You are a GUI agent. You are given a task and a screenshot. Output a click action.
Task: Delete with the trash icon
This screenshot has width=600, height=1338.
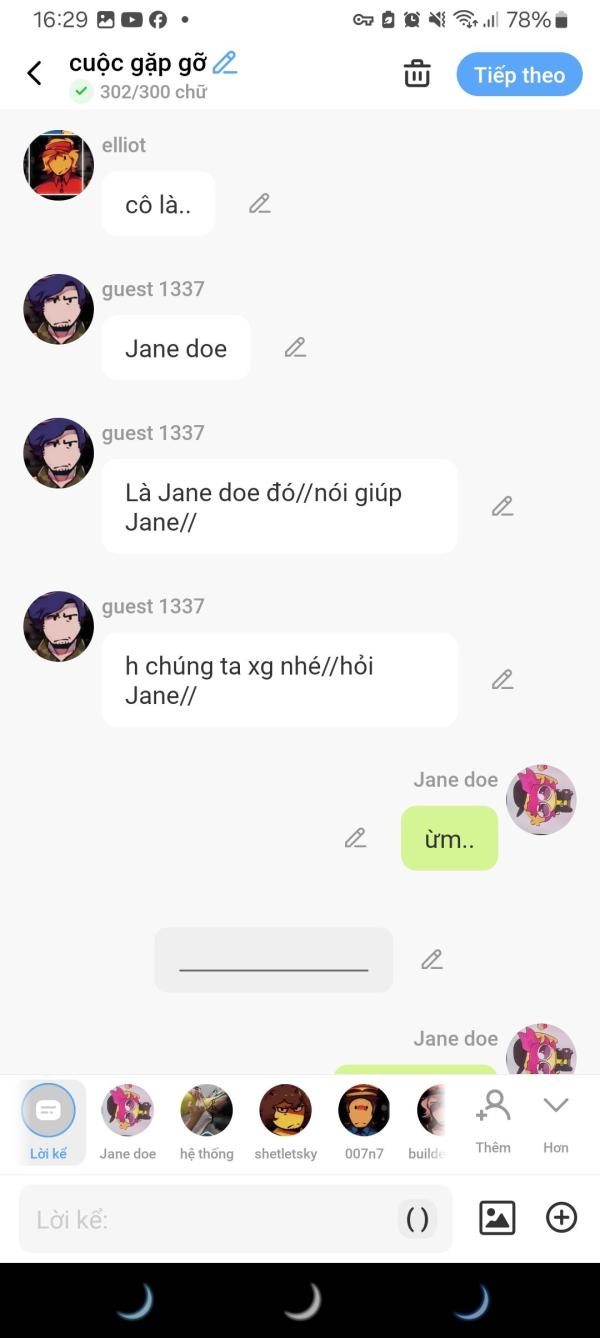coord(417,74)
